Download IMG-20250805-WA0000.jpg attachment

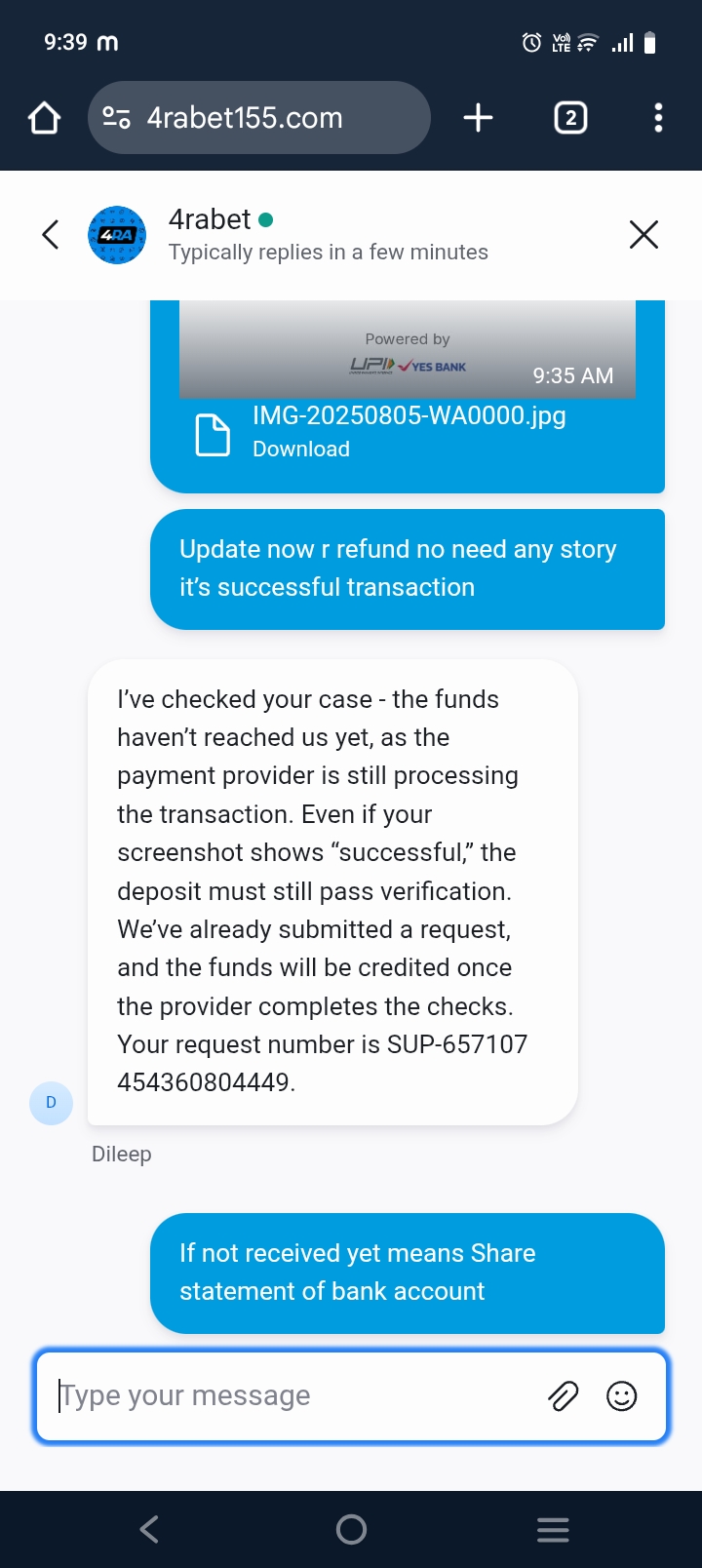tap(300, 449)
